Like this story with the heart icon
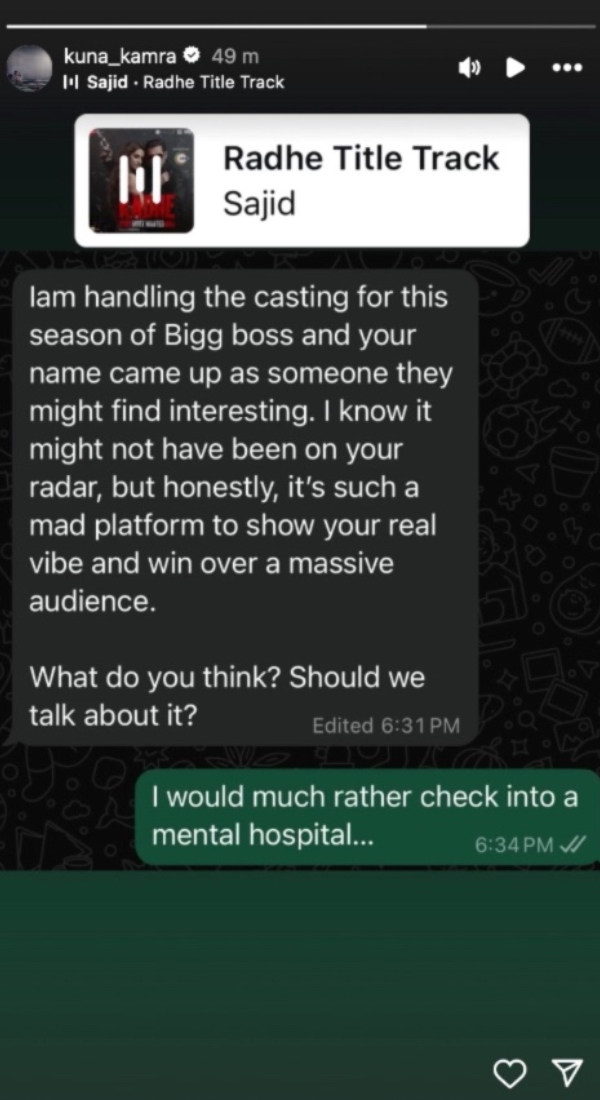600x1100 pixels. coord(511,1073)
